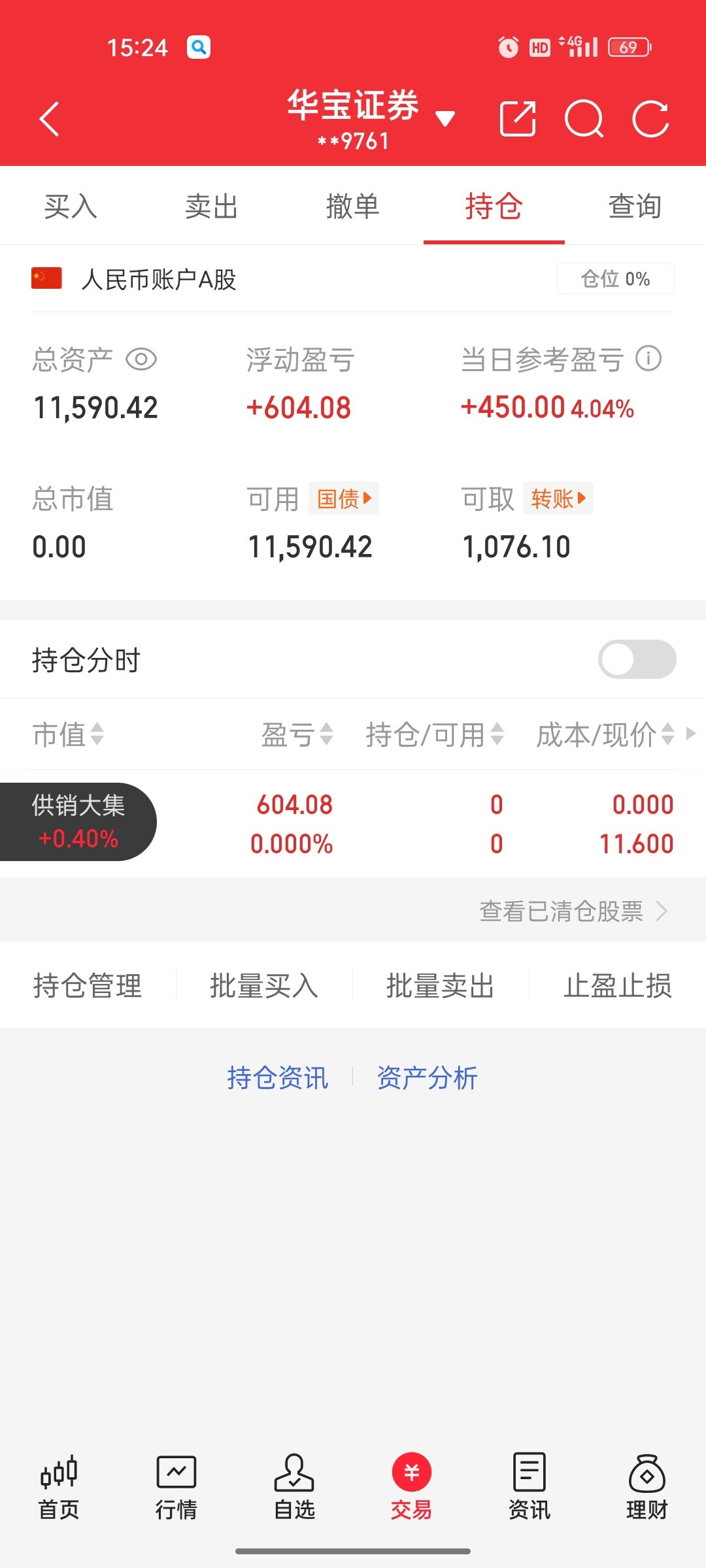Image resolution: width=706 pixels, height=1568 pixels.
Task: Open the share icon in the header
Action: pyautogui.click(x=518, y=119)
